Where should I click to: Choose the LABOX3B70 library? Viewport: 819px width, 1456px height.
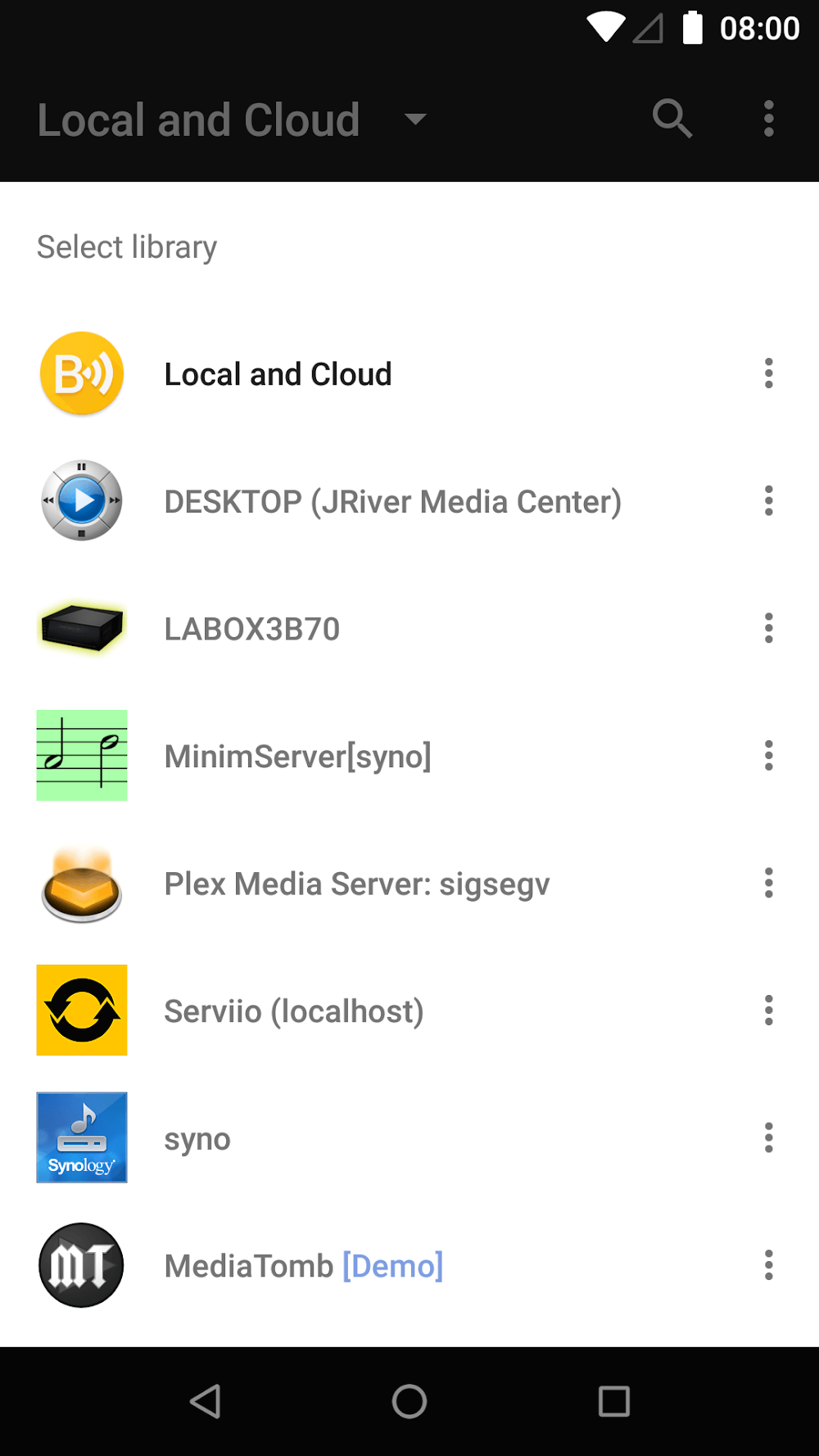point(252,629)
